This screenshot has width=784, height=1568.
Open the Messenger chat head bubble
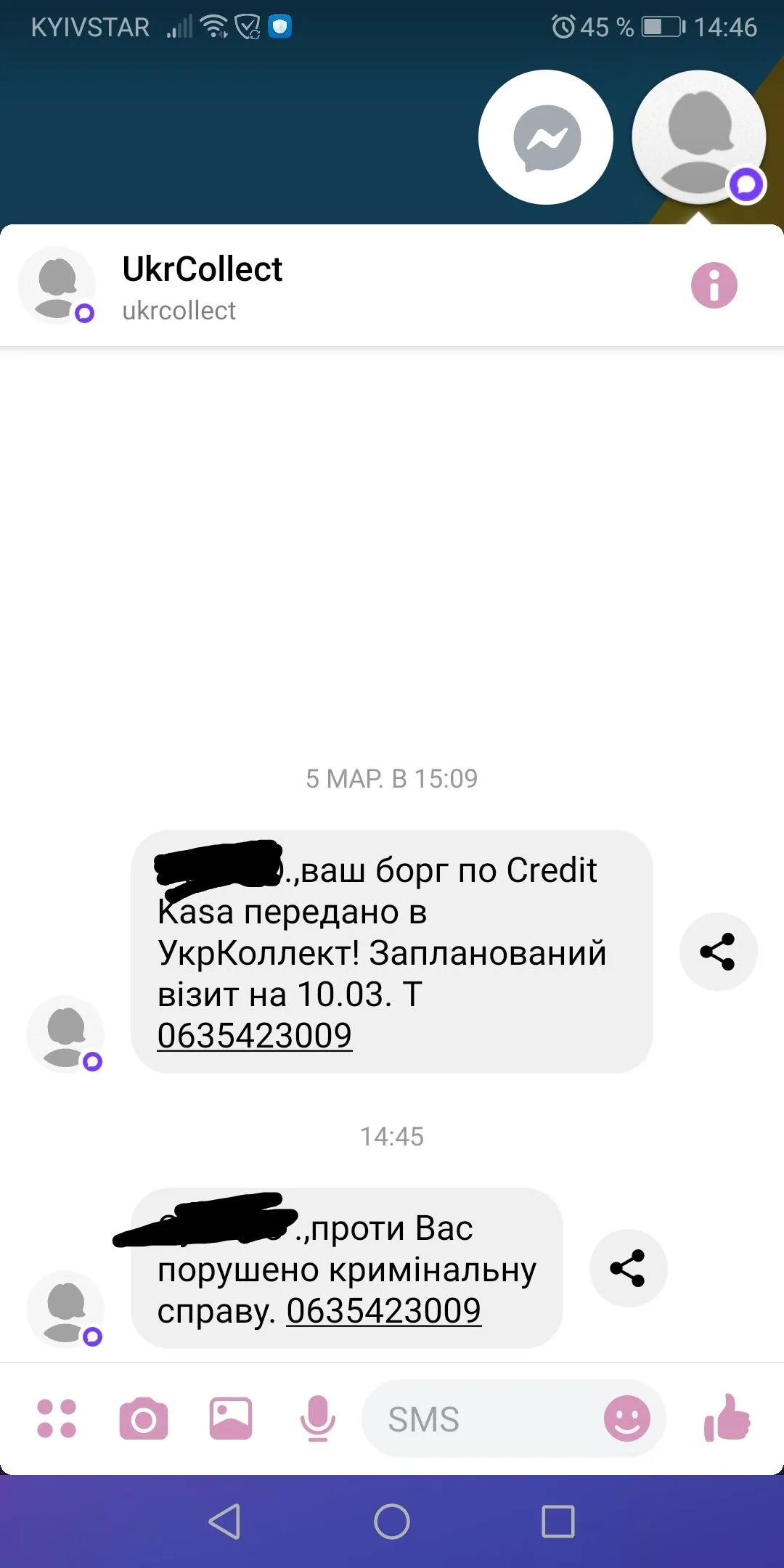point(546,137)
